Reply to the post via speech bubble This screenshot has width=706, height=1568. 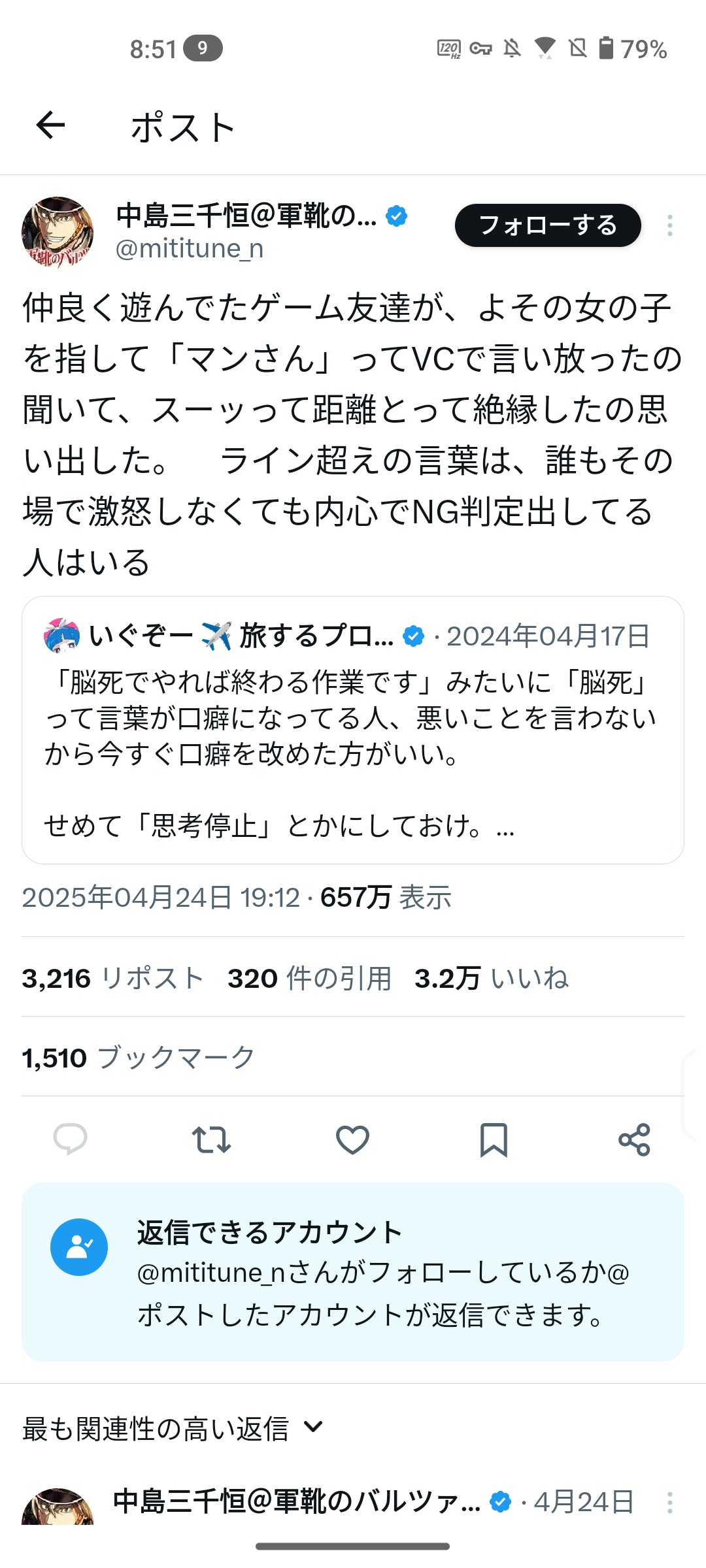[x=70, y=1139]
